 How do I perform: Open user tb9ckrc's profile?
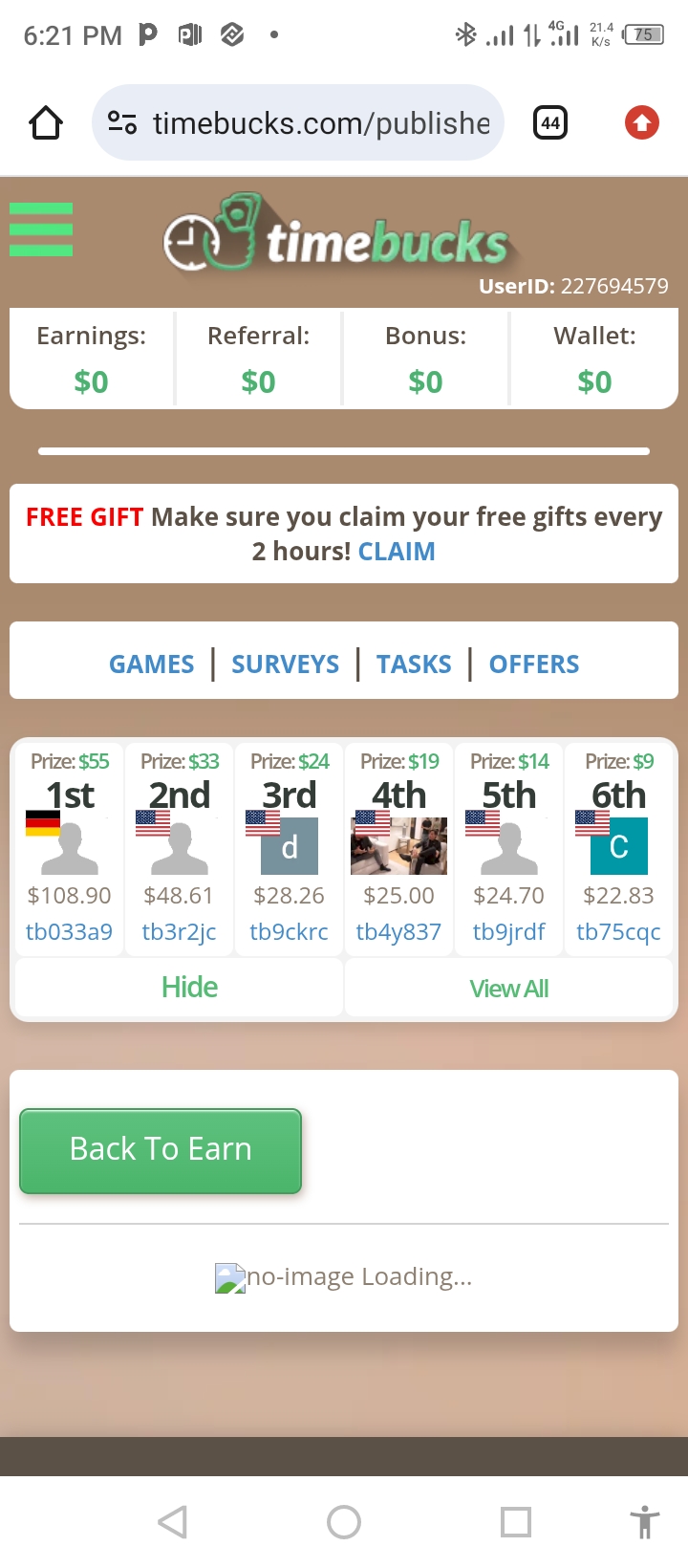coord(289,931)
